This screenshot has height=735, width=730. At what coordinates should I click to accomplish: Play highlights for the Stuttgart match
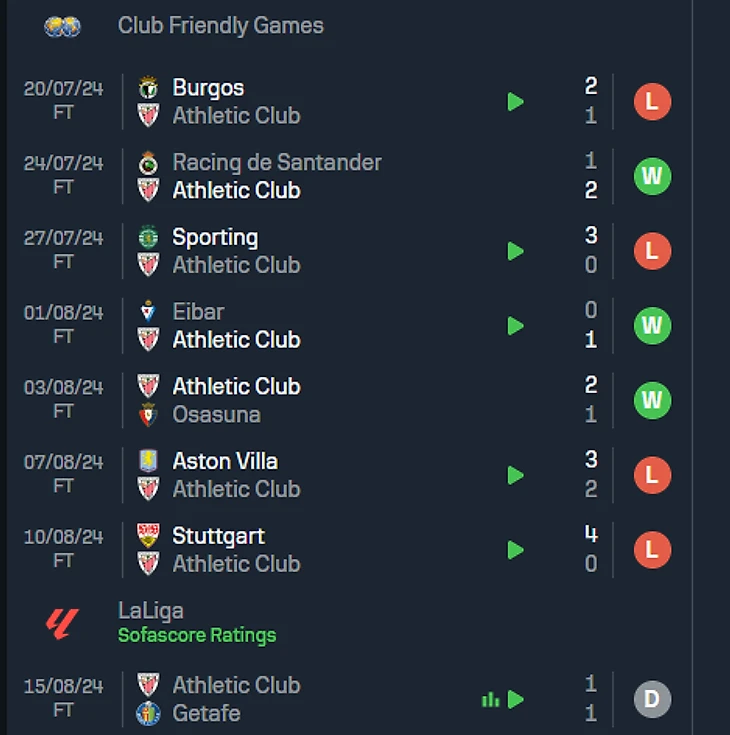(516, 550)
